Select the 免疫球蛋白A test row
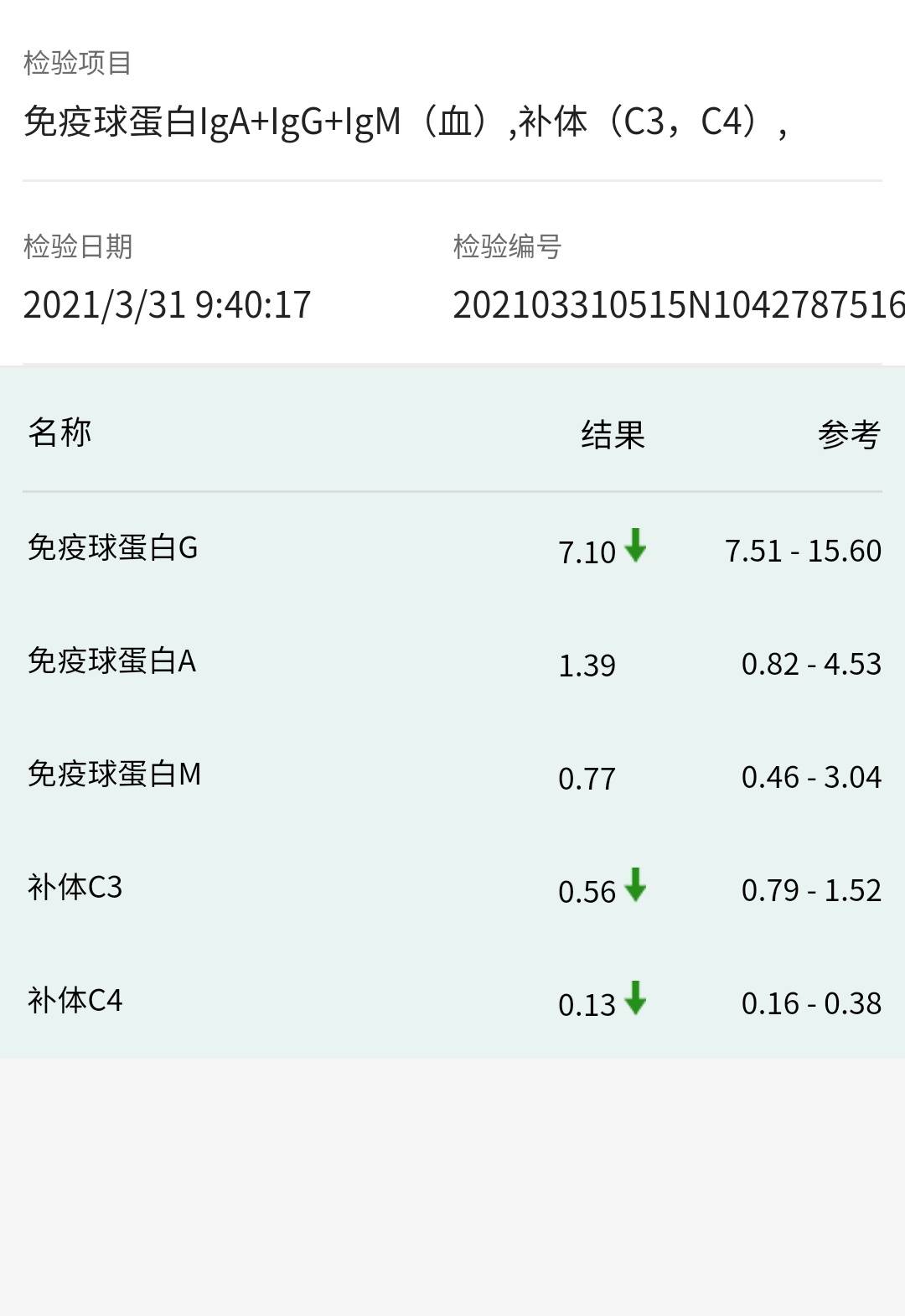 111,661
